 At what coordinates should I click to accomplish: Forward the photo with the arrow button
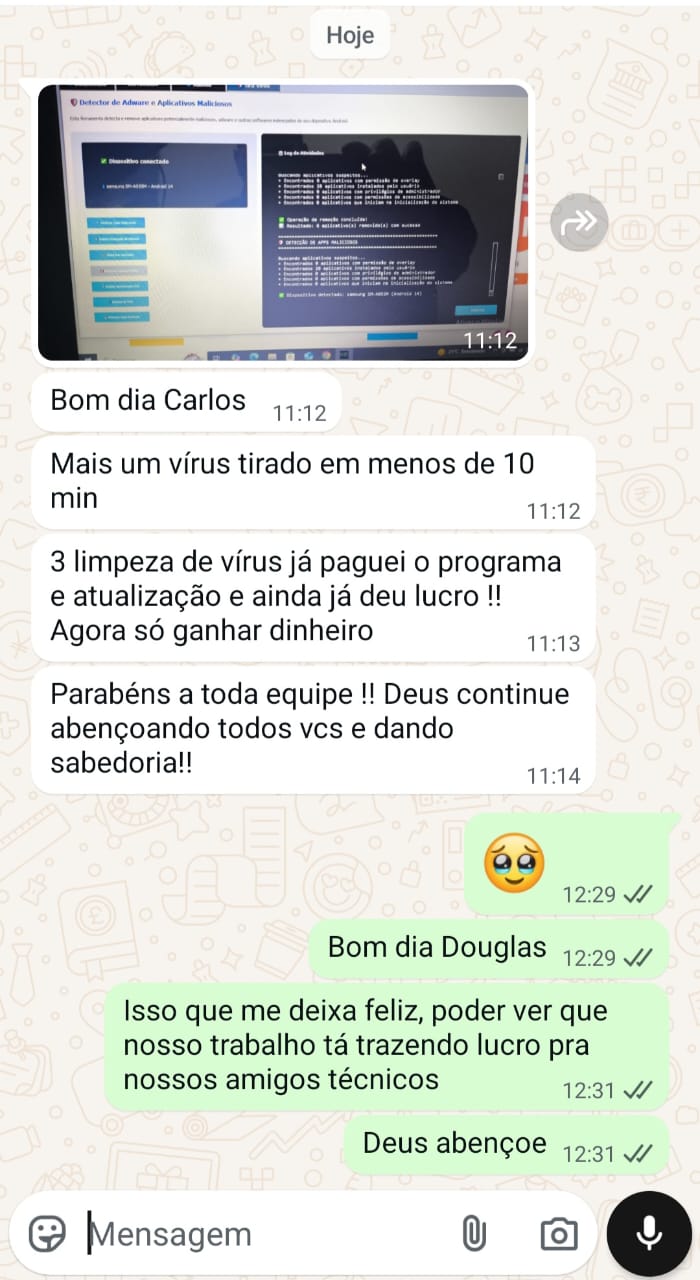[x=579, y=222]
